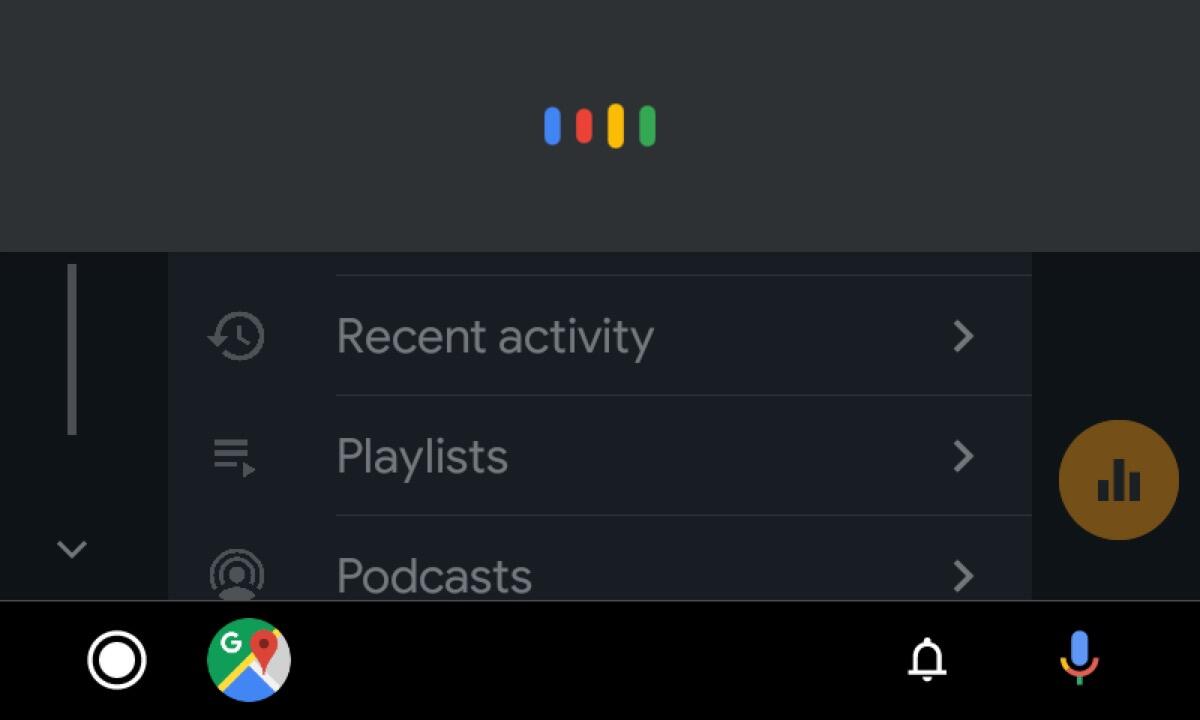Go to the Android Auto home circle
This screenshot has height=720, width=1200.
coord(117,660)
